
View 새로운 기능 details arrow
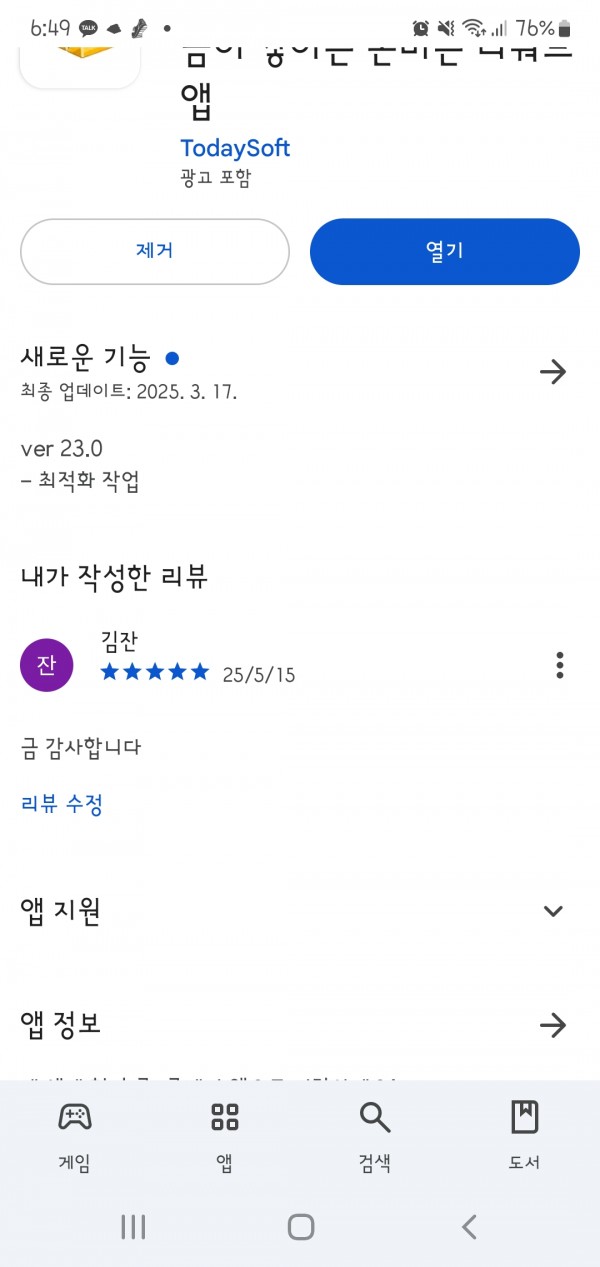553,372
